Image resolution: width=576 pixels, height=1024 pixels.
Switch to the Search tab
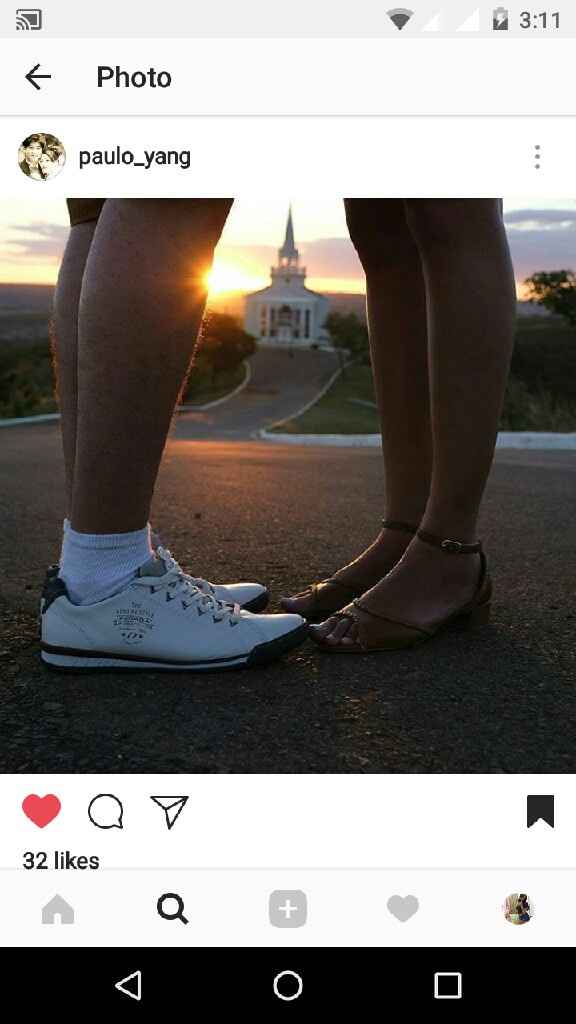[x=172, y=909]
